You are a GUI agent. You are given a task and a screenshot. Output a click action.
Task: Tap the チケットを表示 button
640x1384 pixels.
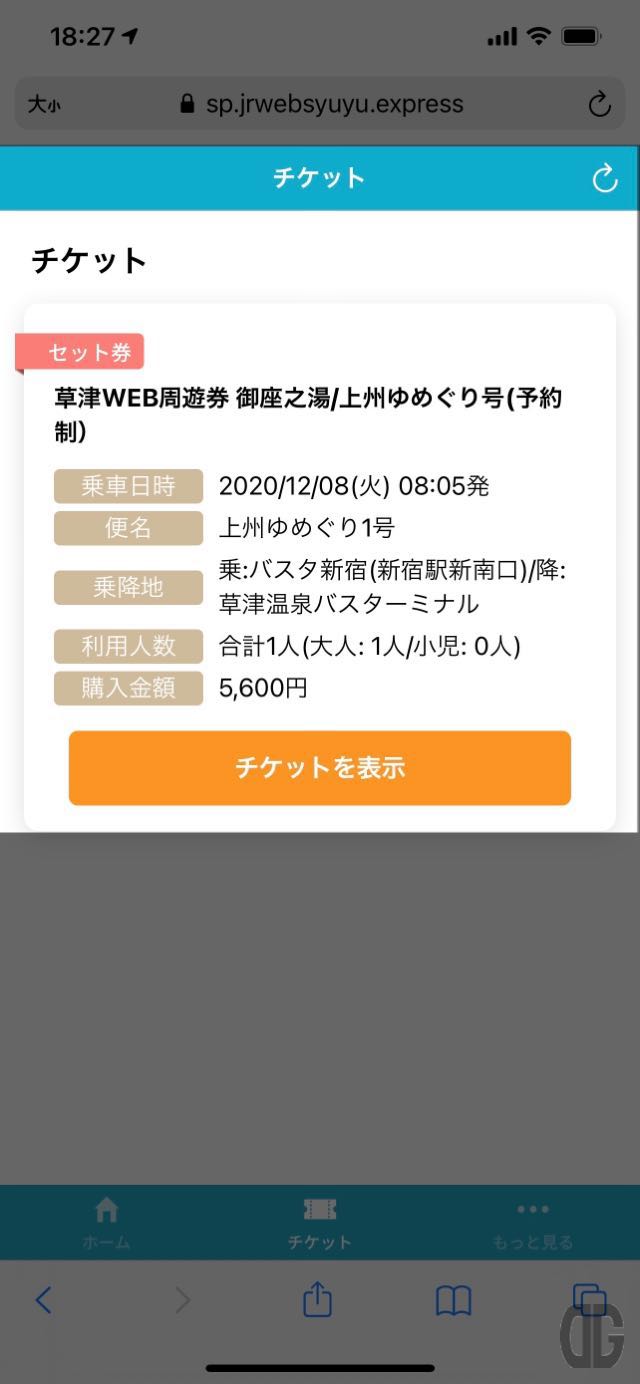click(320, 768)
